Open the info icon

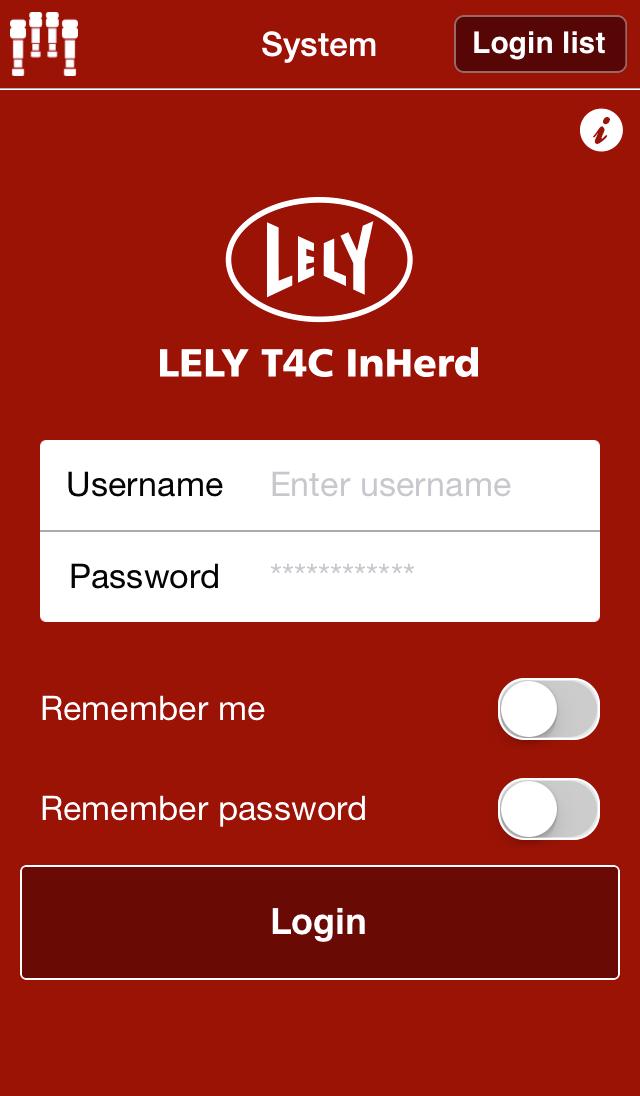(601, 131)
